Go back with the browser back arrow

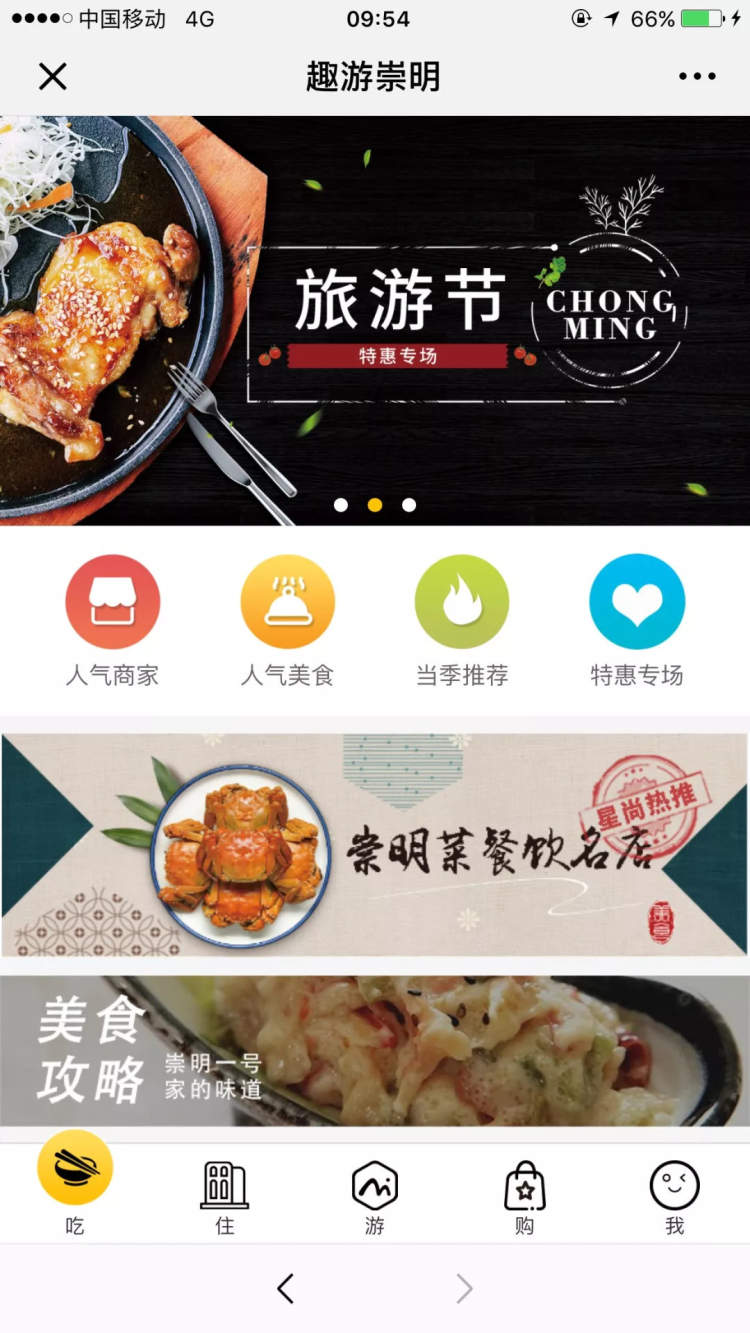point(285,1289)
